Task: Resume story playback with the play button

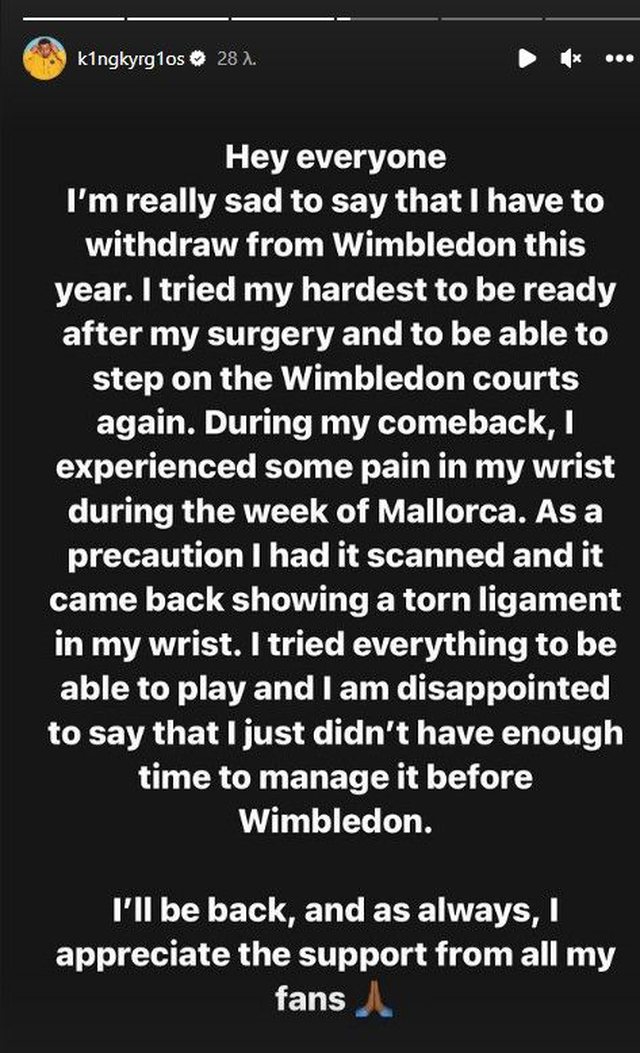Action: (x=527, y=58)
